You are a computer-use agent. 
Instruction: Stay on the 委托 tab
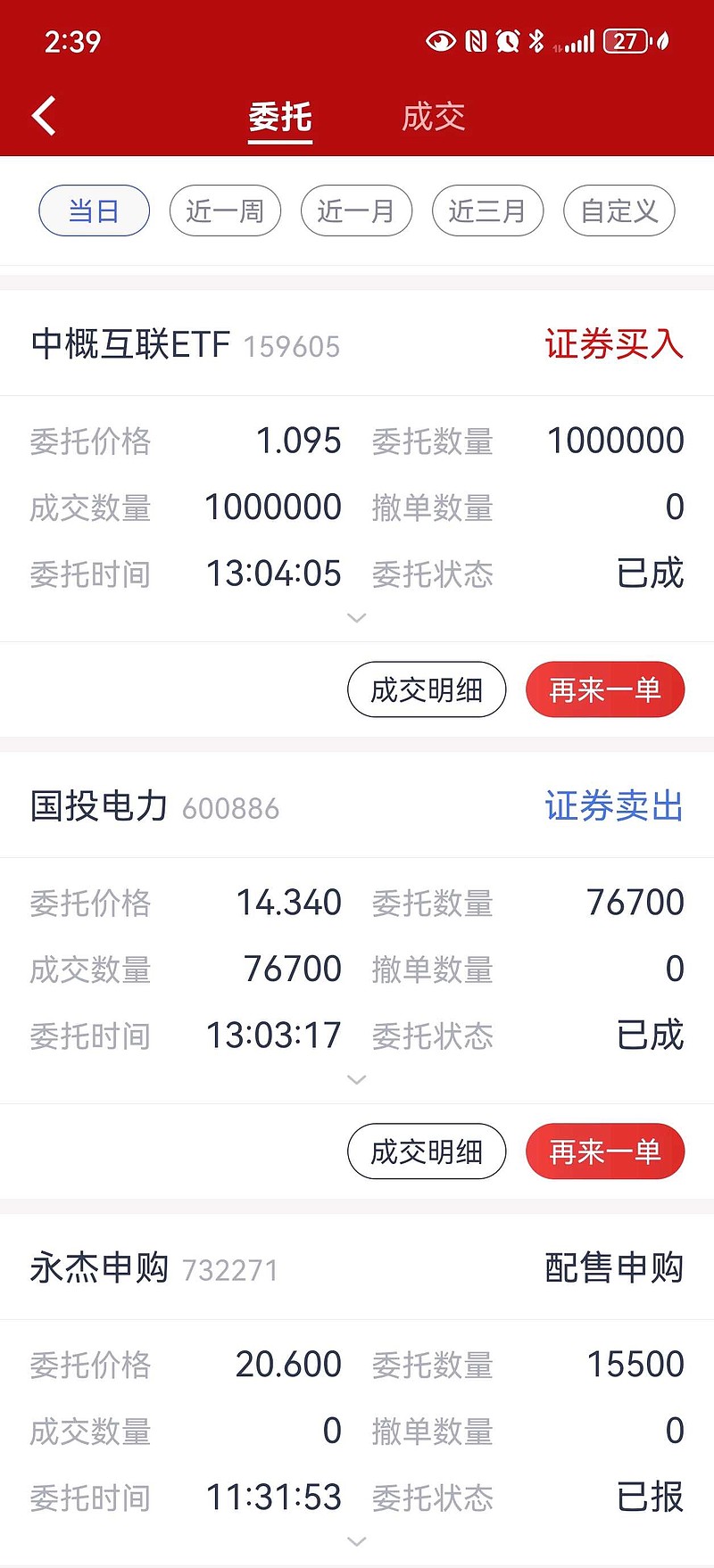280,116
